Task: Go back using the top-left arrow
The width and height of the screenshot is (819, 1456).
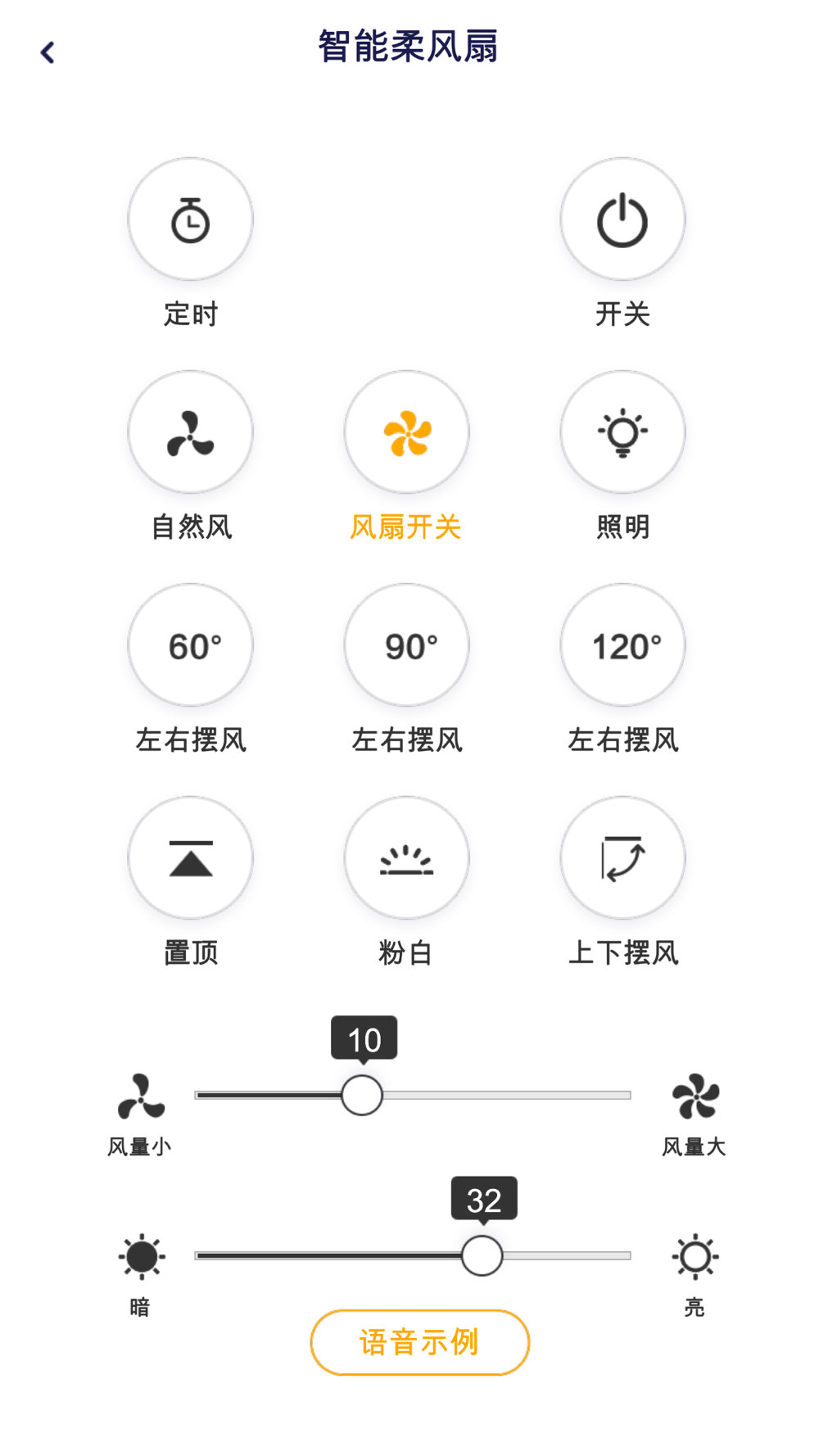Action: [48, 52]
